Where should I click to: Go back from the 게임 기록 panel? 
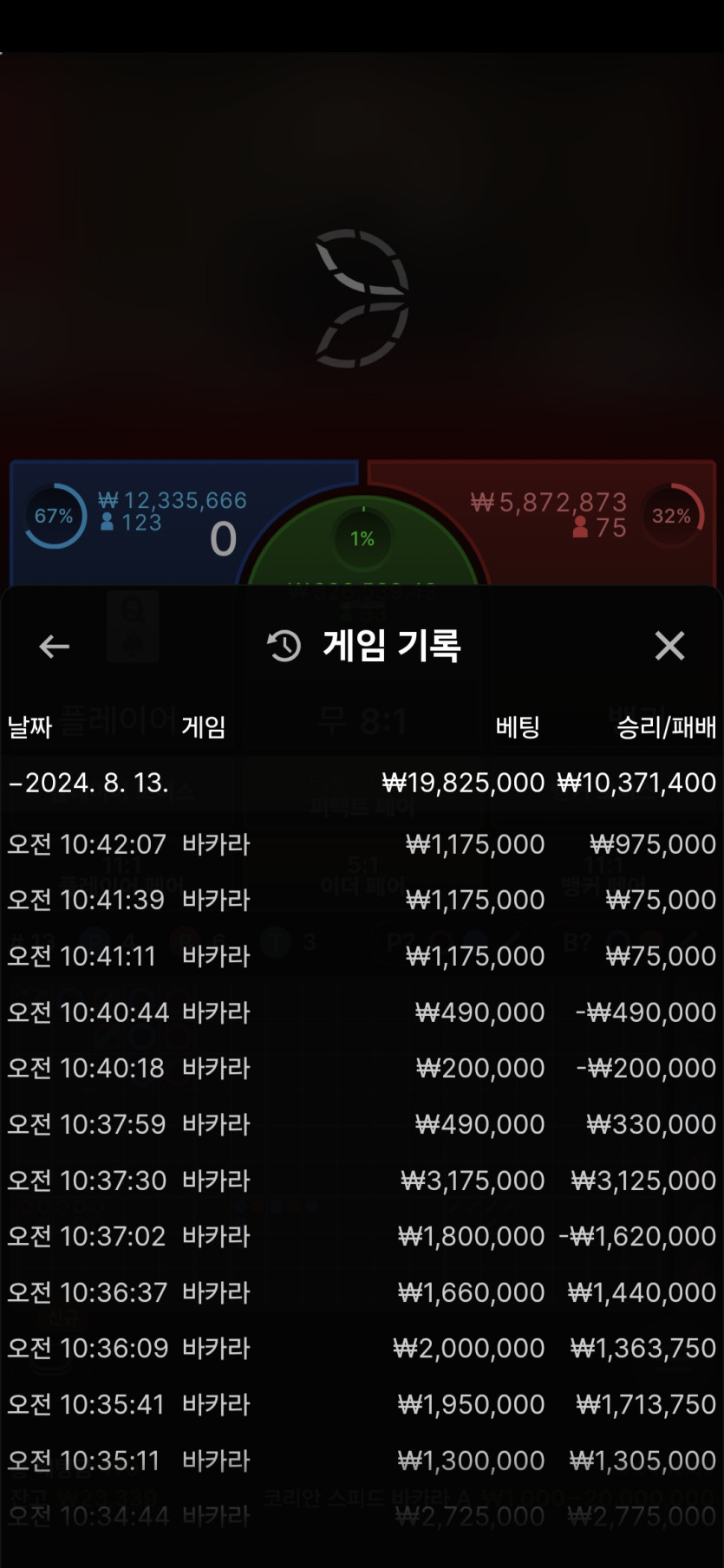(54, 646)
